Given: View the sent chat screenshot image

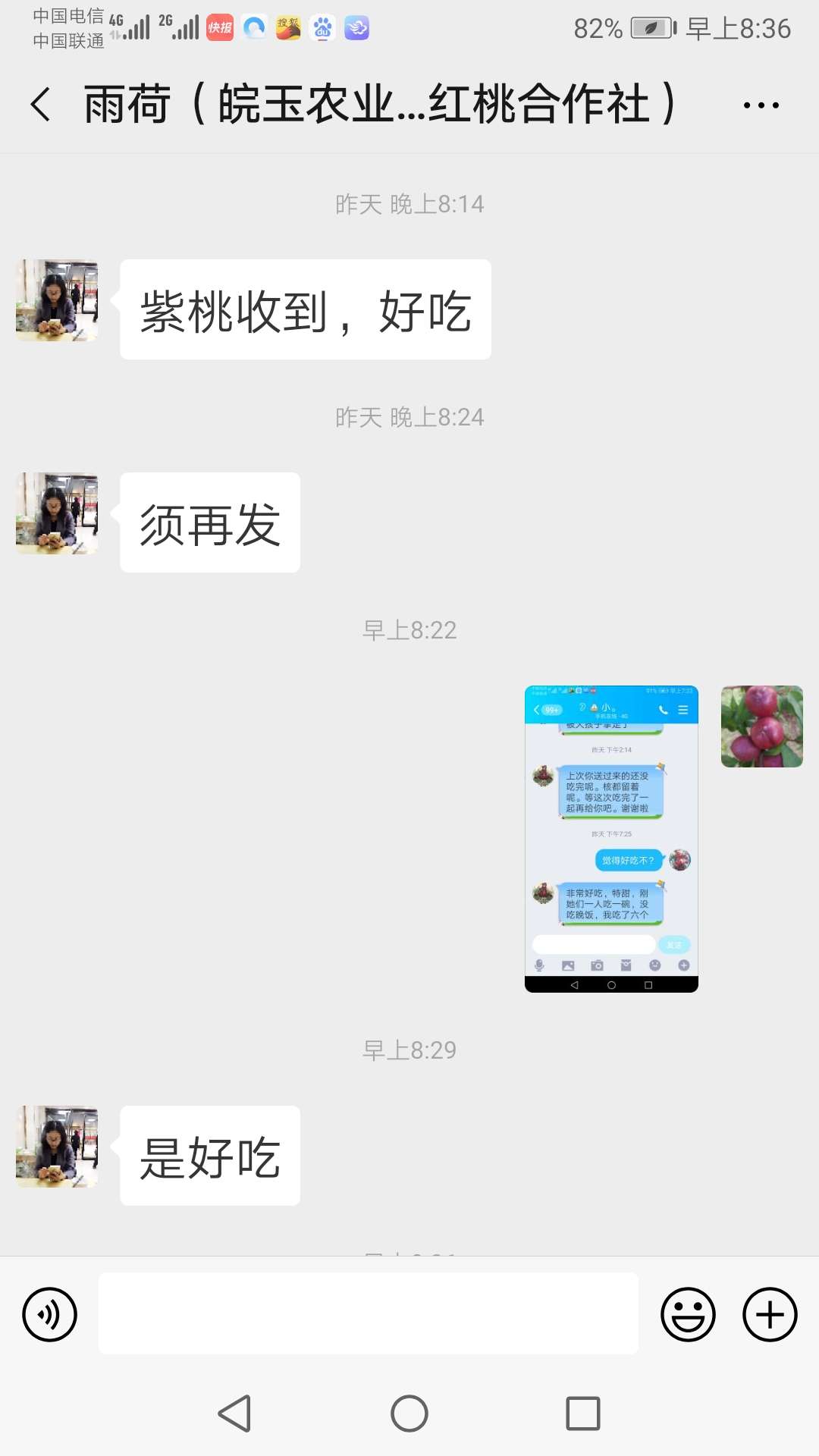Looking at the screenshot, I should tap(611, 839).
